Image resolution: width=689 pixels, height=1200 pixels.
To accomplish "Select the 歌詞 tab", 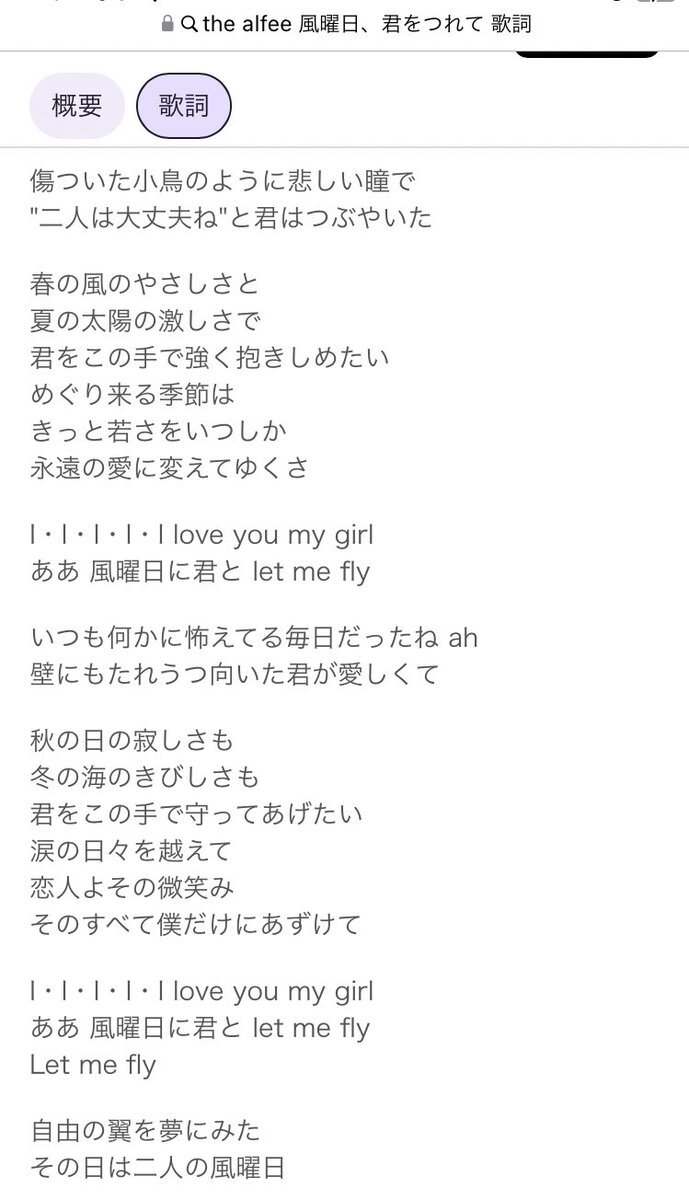I will pos(184,105).
